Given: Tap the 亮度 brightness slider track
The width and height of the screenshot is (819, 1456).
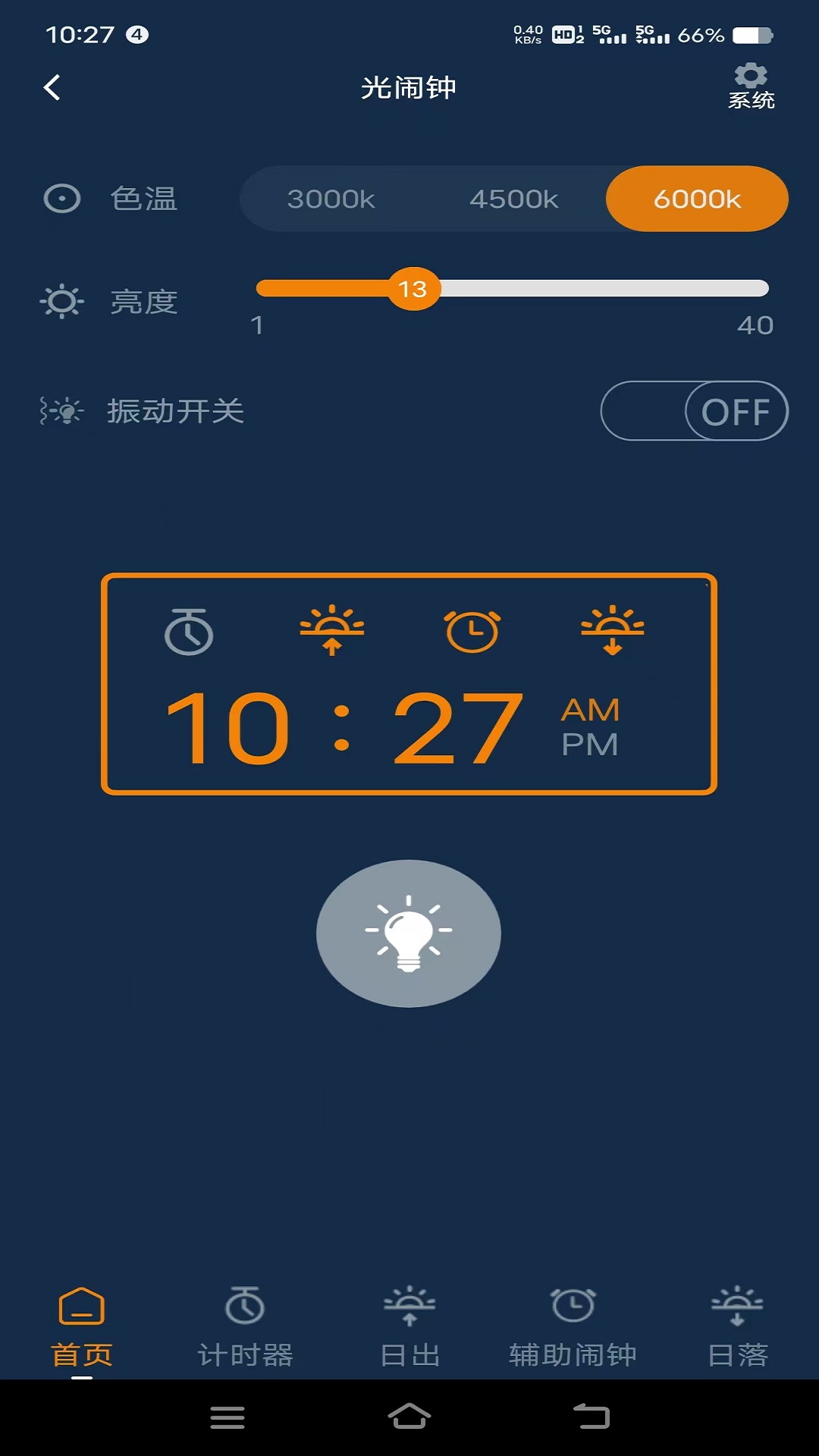Looking at the screenshot, I should (513, 288).
